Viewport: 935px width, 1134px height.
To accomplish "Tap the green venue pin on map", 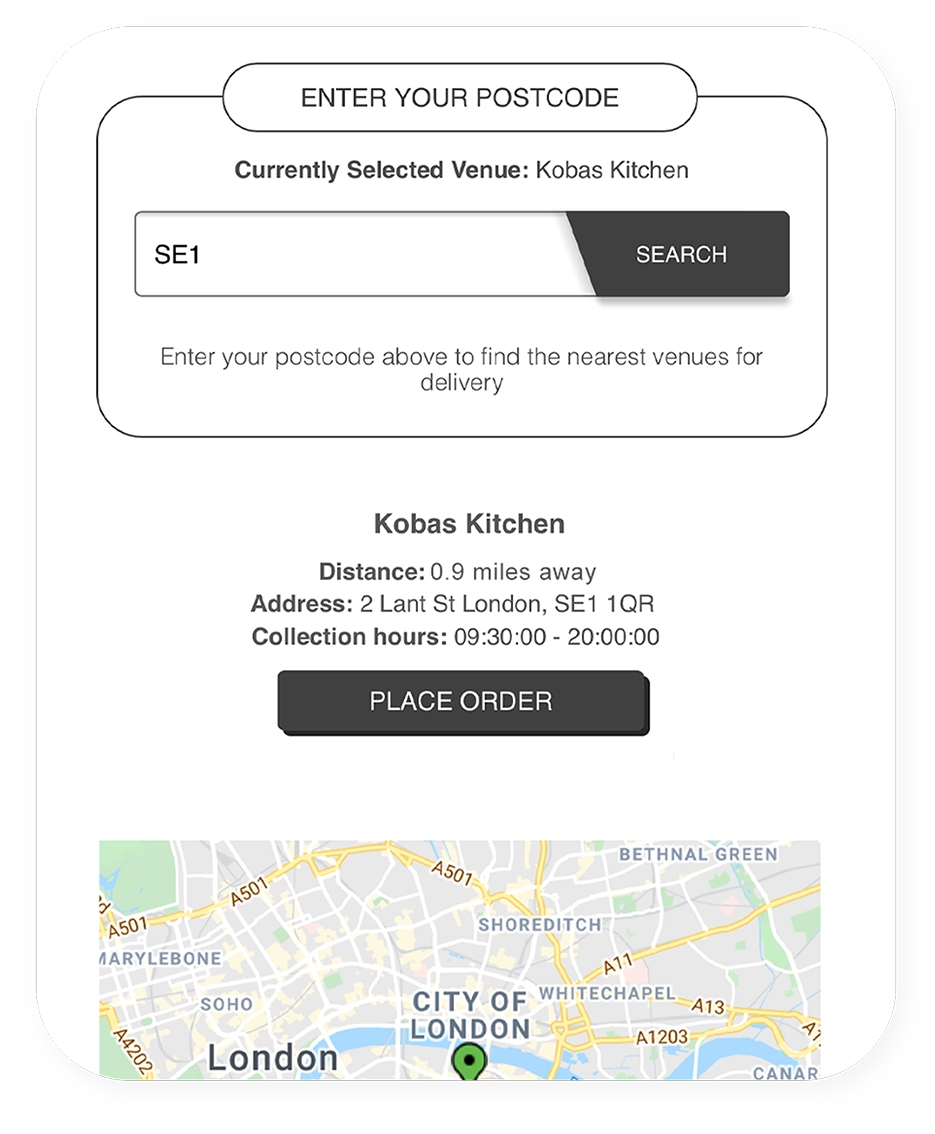I will tap(467, 1062).
